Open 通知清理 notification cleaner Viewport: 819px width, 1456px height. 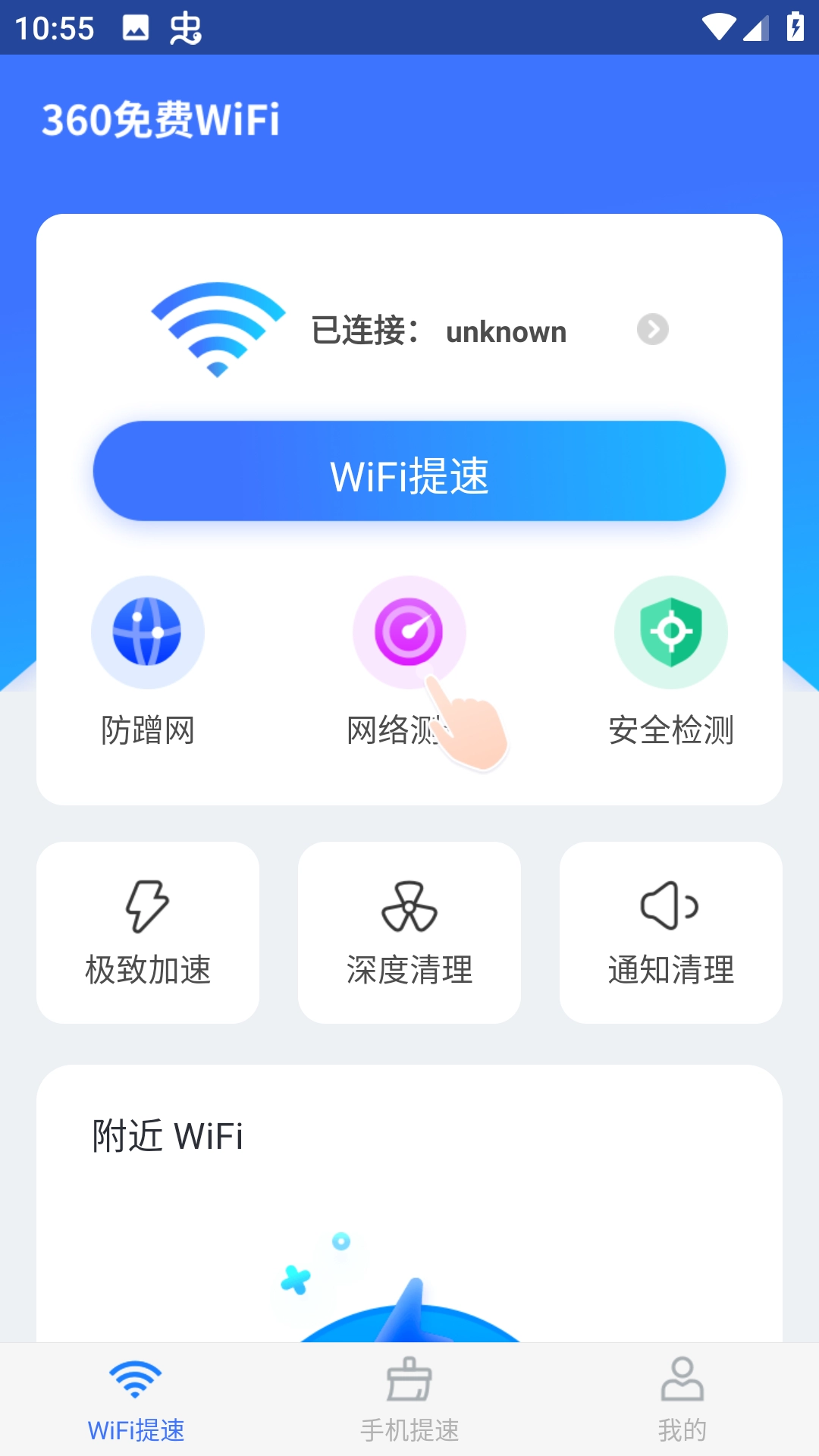point(670,933)
